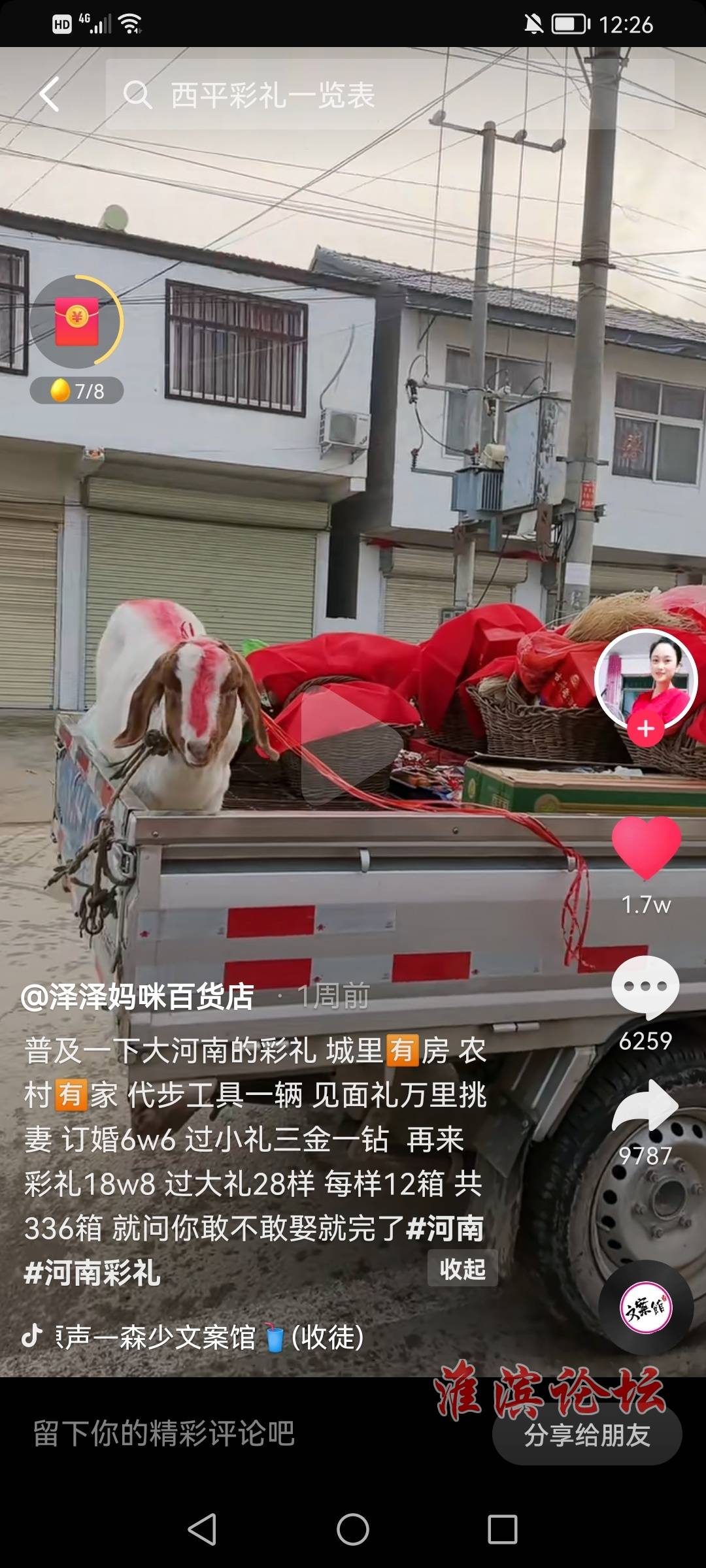
Task: Go to the system home screen
Action: click(353, 1529)
